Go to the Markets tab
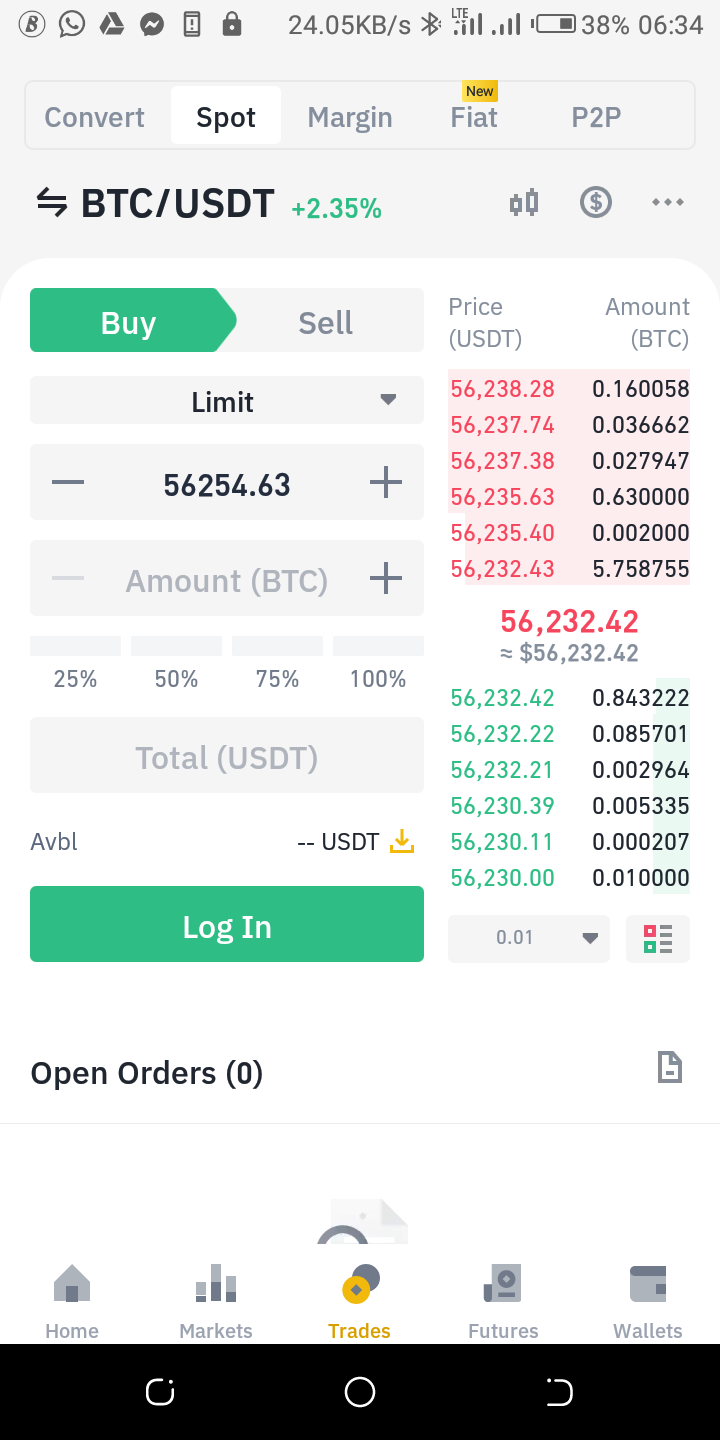The height and width of the screenshot is (1440, 720). click(x=216, y=1300)
